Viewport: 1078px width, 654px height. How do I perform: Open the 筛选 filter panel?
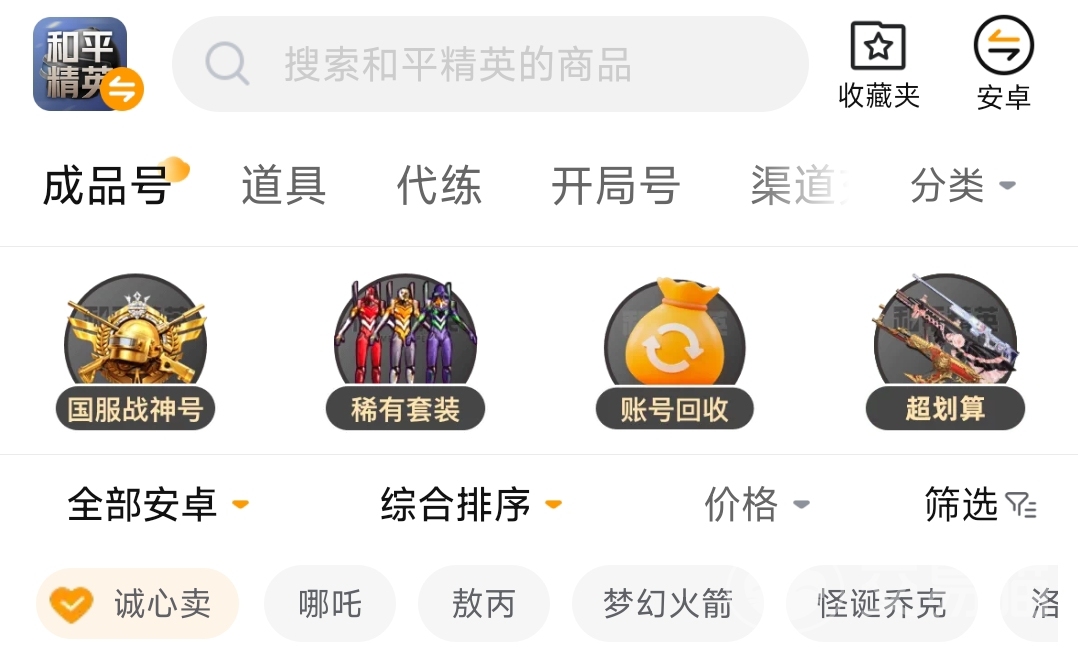click(979, 505)
